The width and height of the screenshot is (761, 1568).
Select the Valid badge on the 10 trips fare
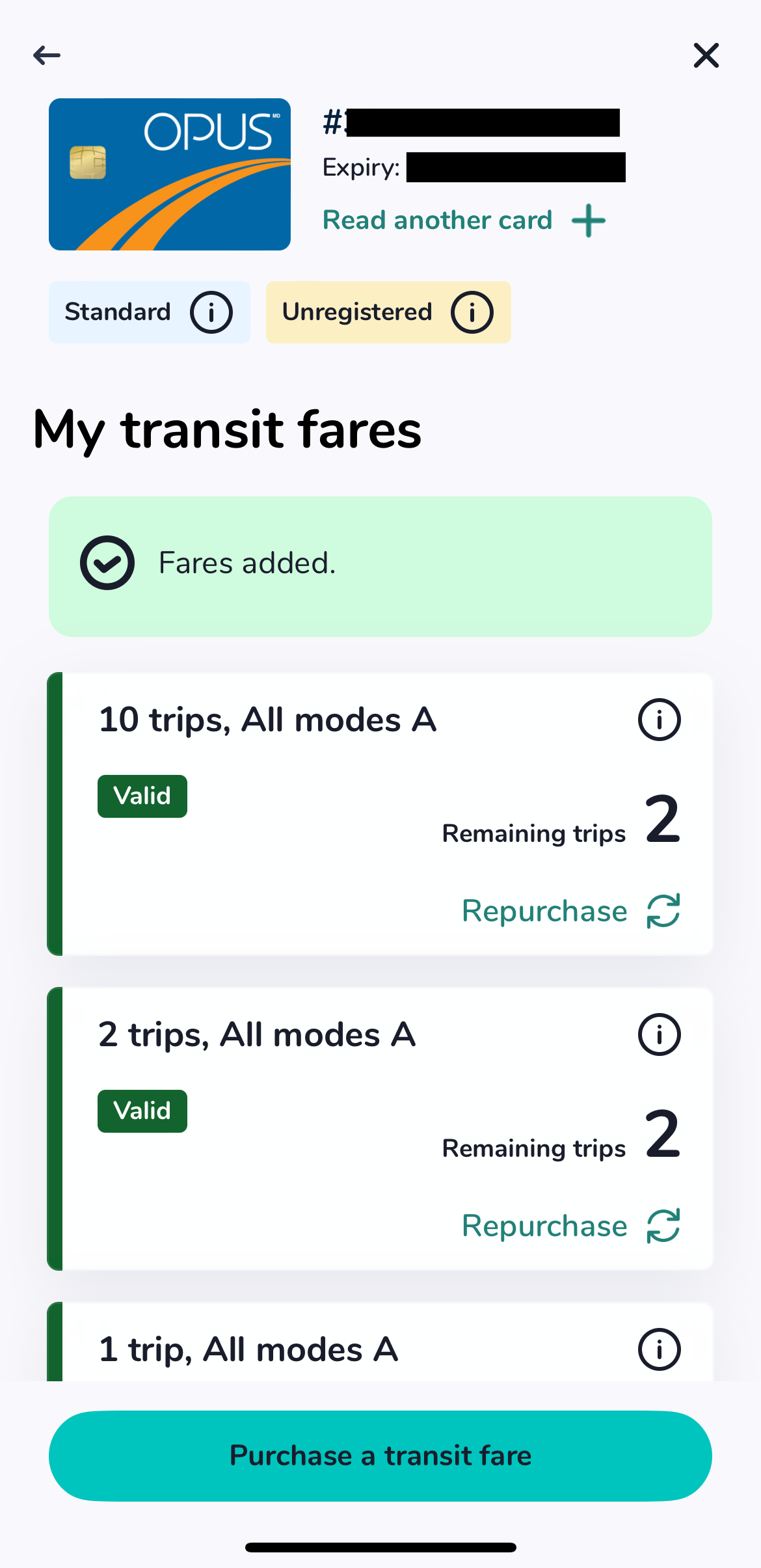coord(142,796)
